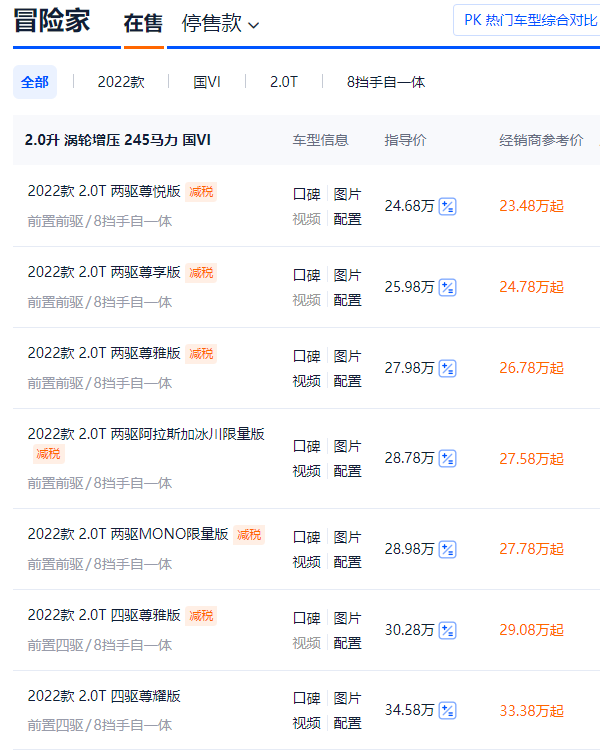Screen dimensions: 600x756
Task: Open price calculator beside 30.28万
Action: coord(448,630)
